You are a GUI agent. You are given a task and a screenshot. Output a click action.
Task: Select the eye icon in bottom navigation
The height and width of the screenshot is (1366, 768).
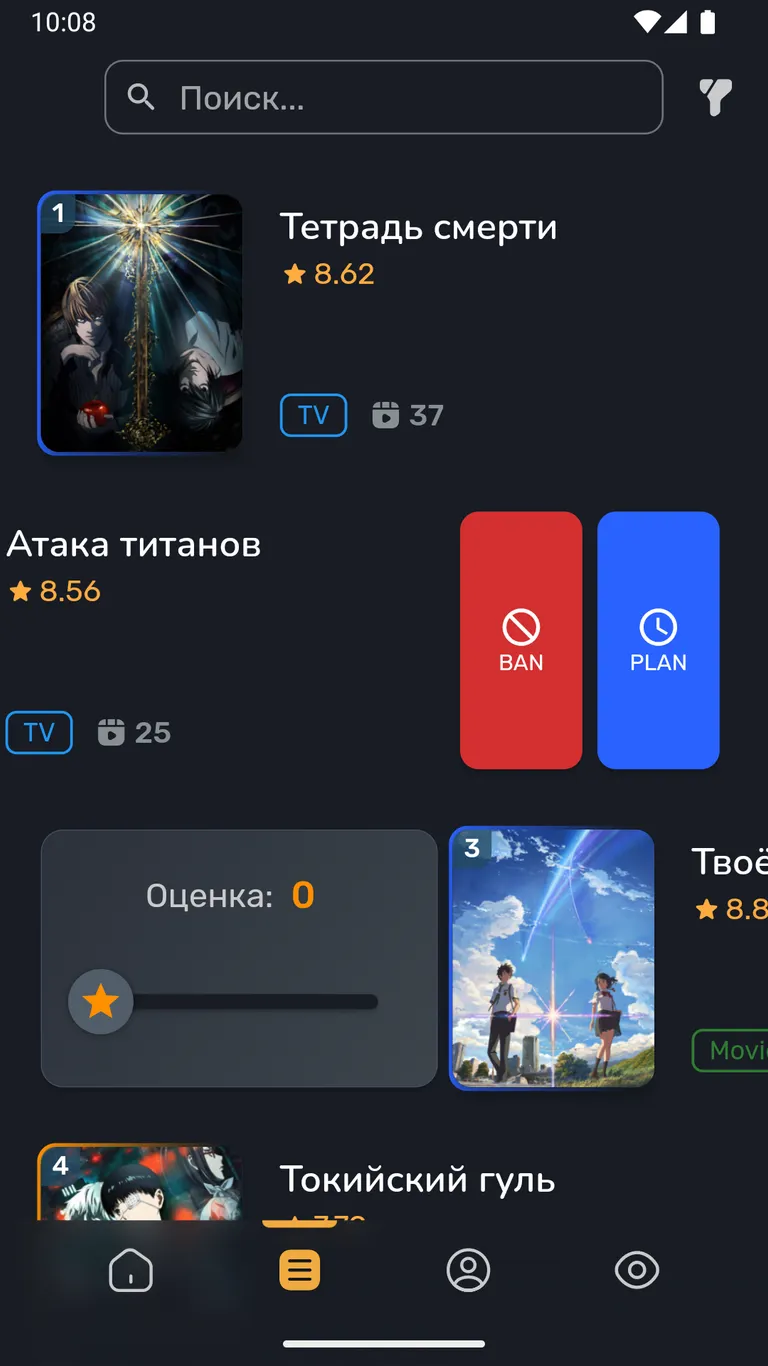tap(637, 1270)
